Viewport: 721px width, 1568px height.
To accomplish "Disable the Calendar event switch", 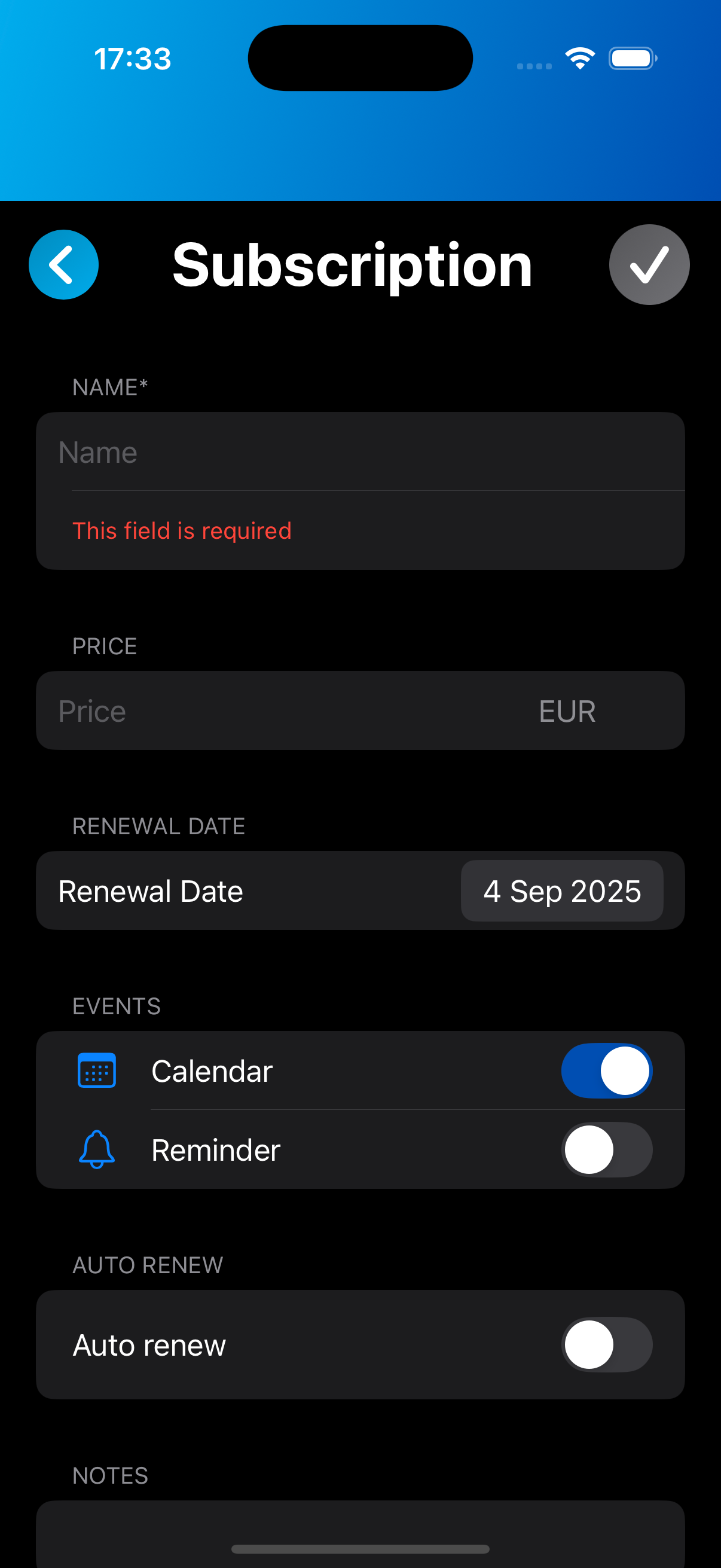I will [606, 1070].
